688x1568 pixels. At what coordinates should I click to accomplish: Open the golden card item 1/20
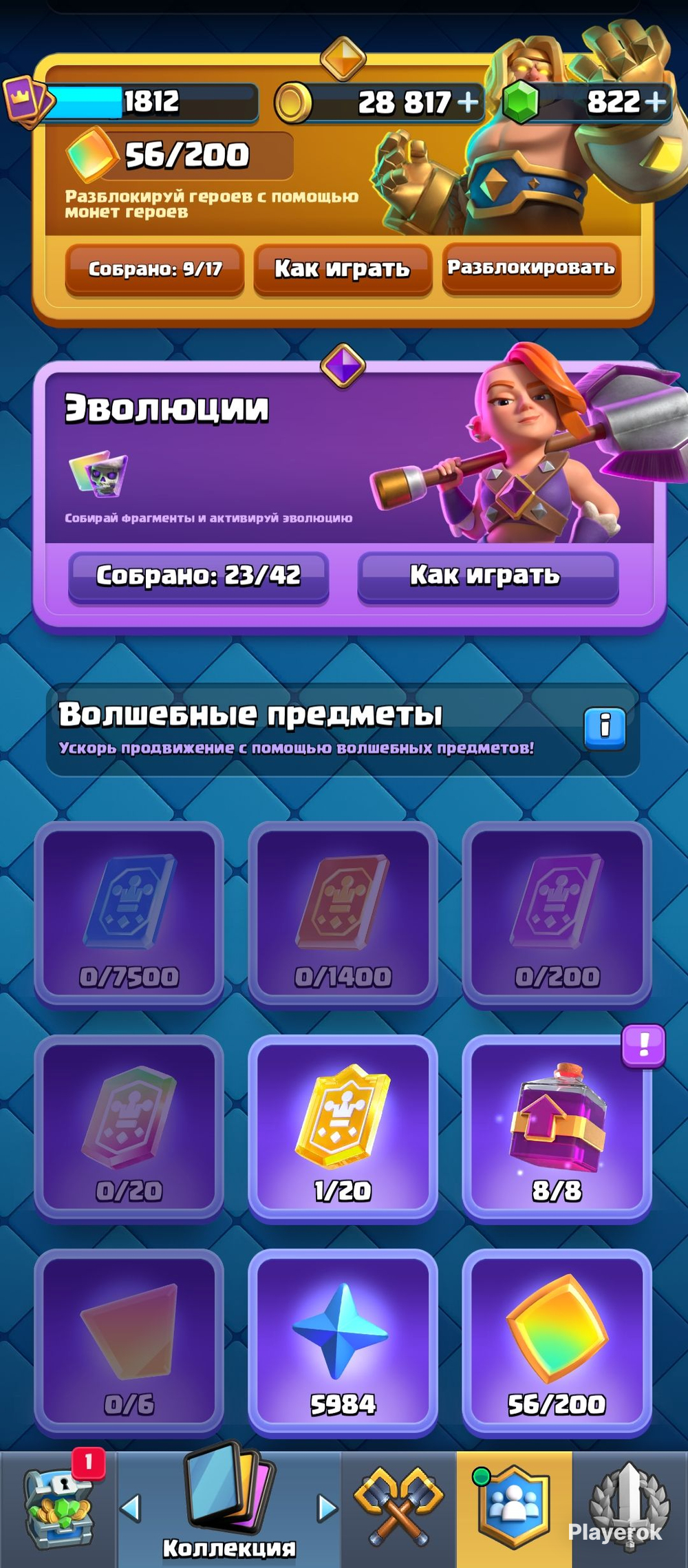point(343,1126)
